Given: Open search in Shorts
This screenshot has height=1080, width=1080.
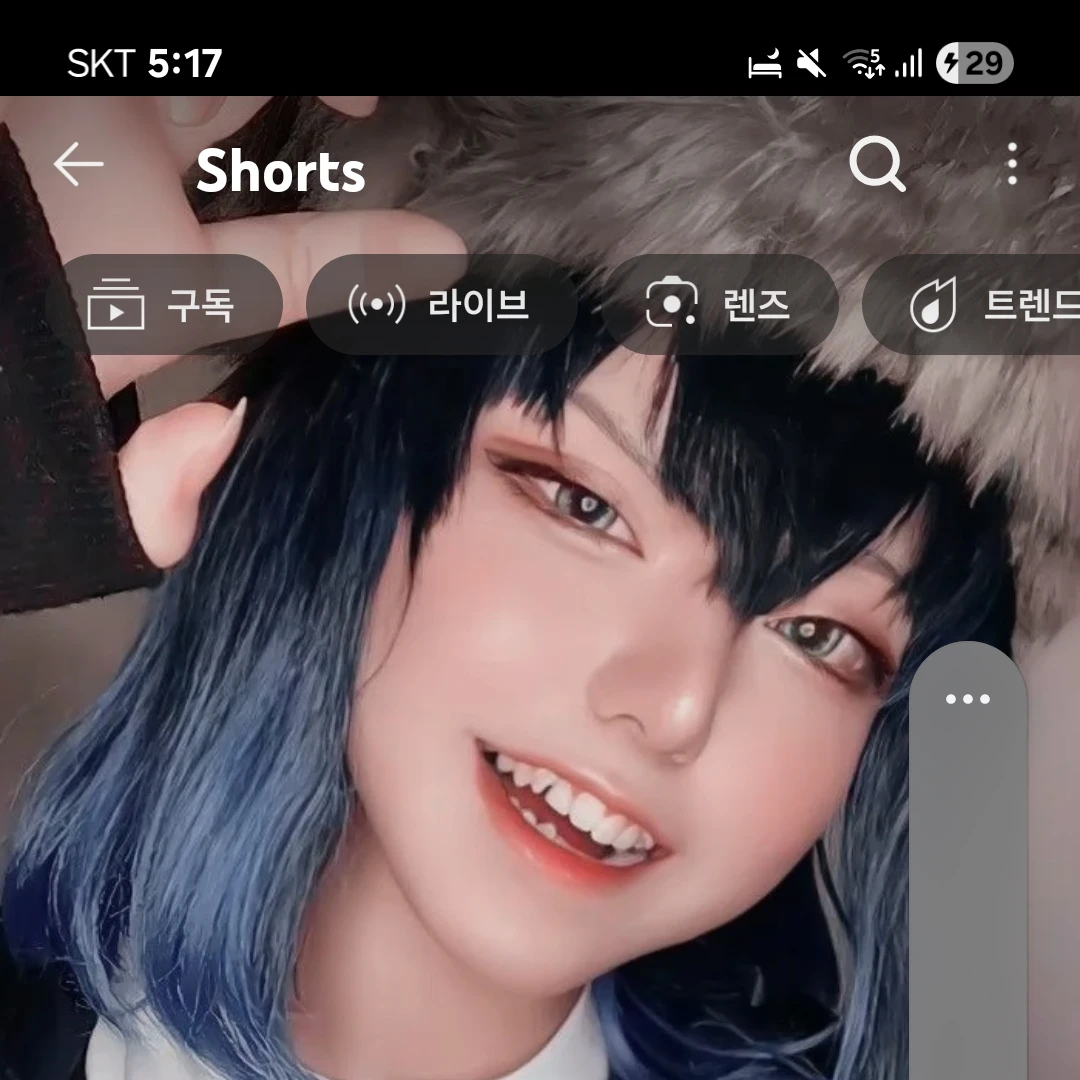Looking at the screenshot, I should [x=877, y=164].
